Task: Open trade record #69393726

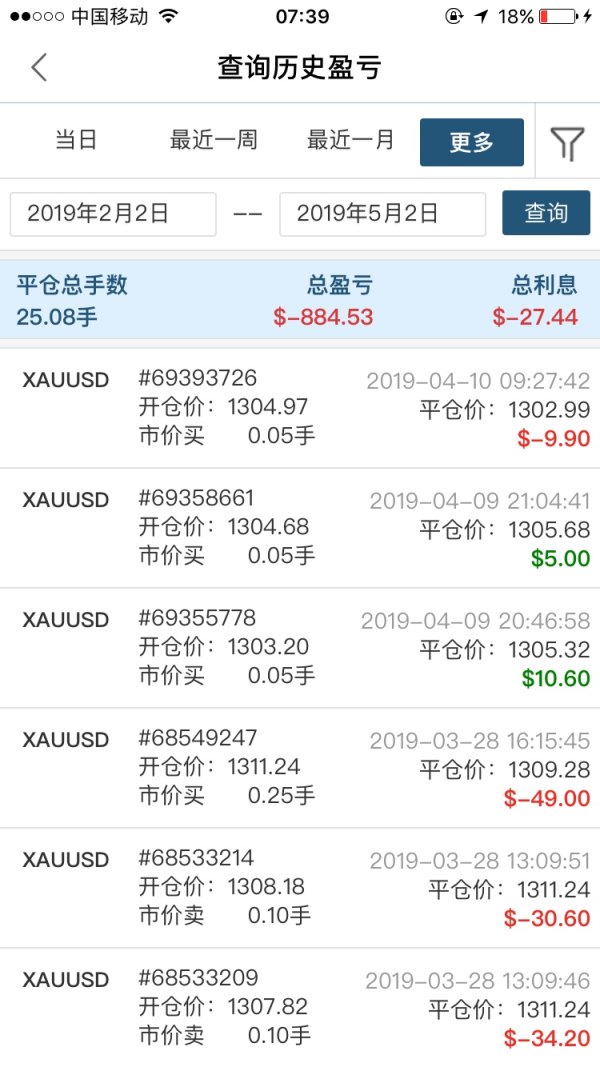Action: tap(300, 408)
